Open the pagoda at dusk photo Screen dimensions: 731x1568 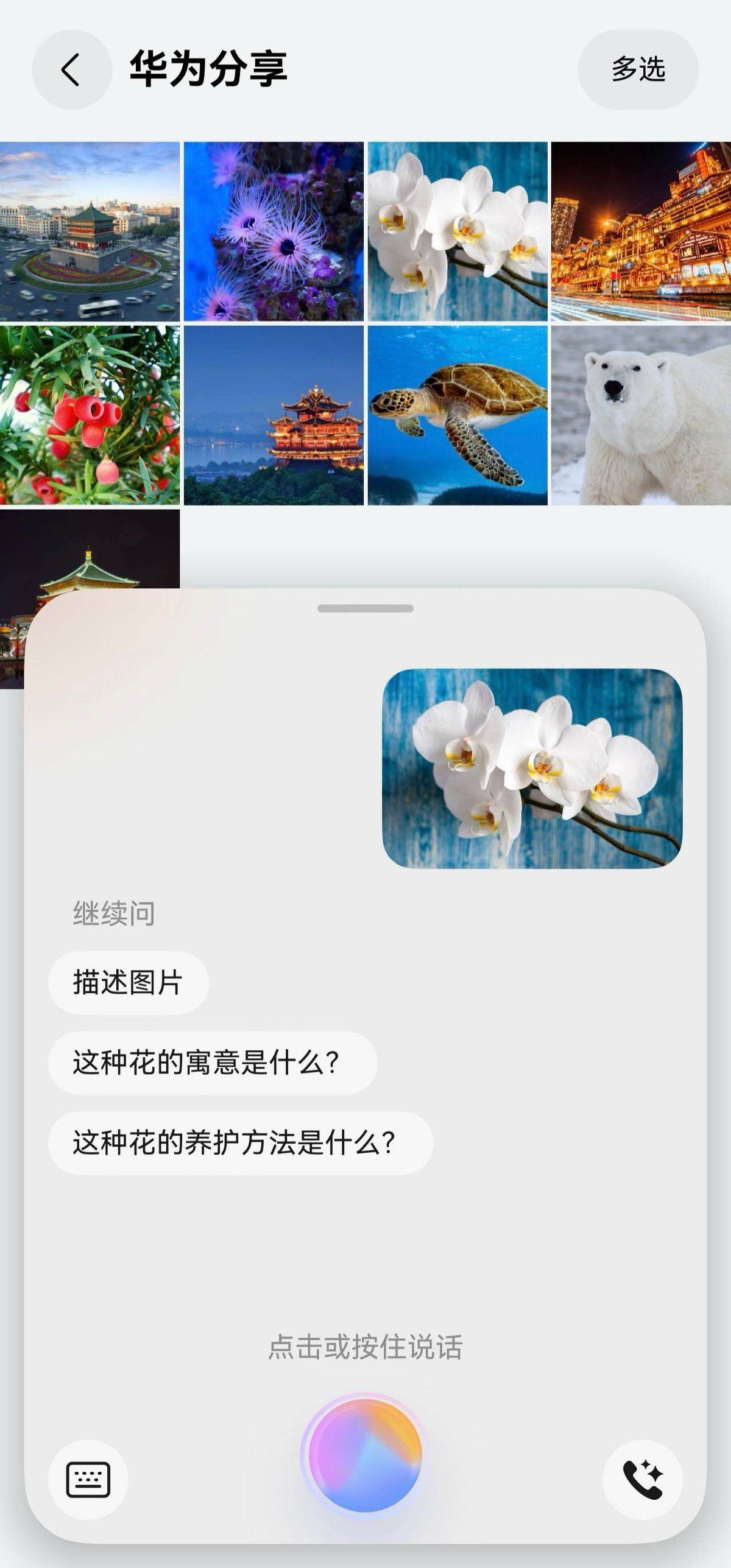(x=274, y=415)
